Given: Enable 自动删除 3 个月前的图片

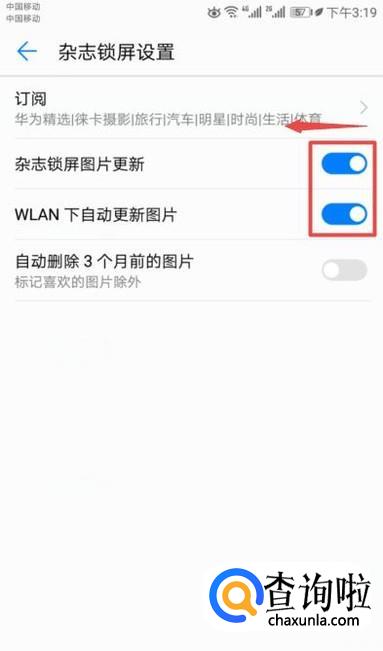Looking at the screenshot, I should [x=344, y=270].
